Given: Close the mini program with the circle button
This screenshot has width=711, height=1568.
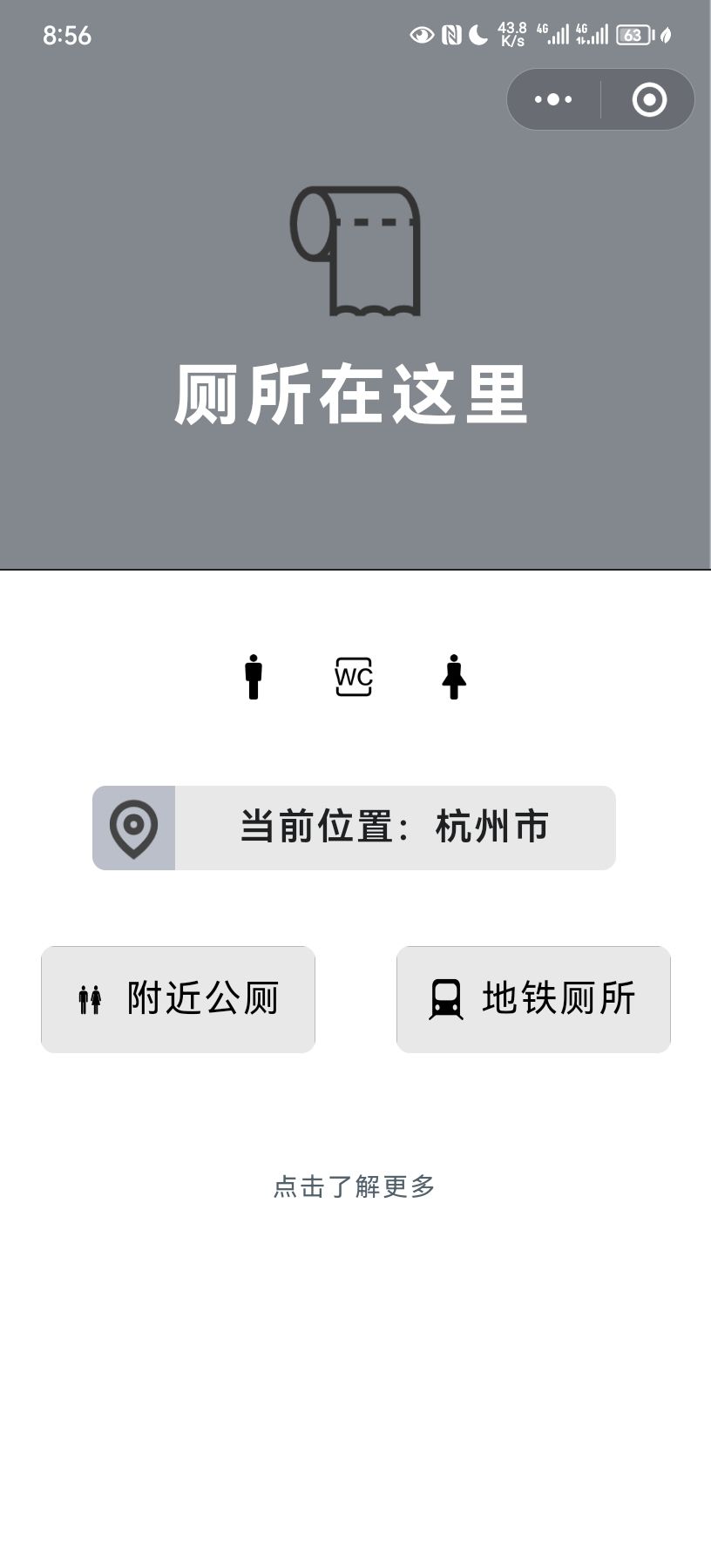Looking at the screenshot, I should tap(649, 99).
